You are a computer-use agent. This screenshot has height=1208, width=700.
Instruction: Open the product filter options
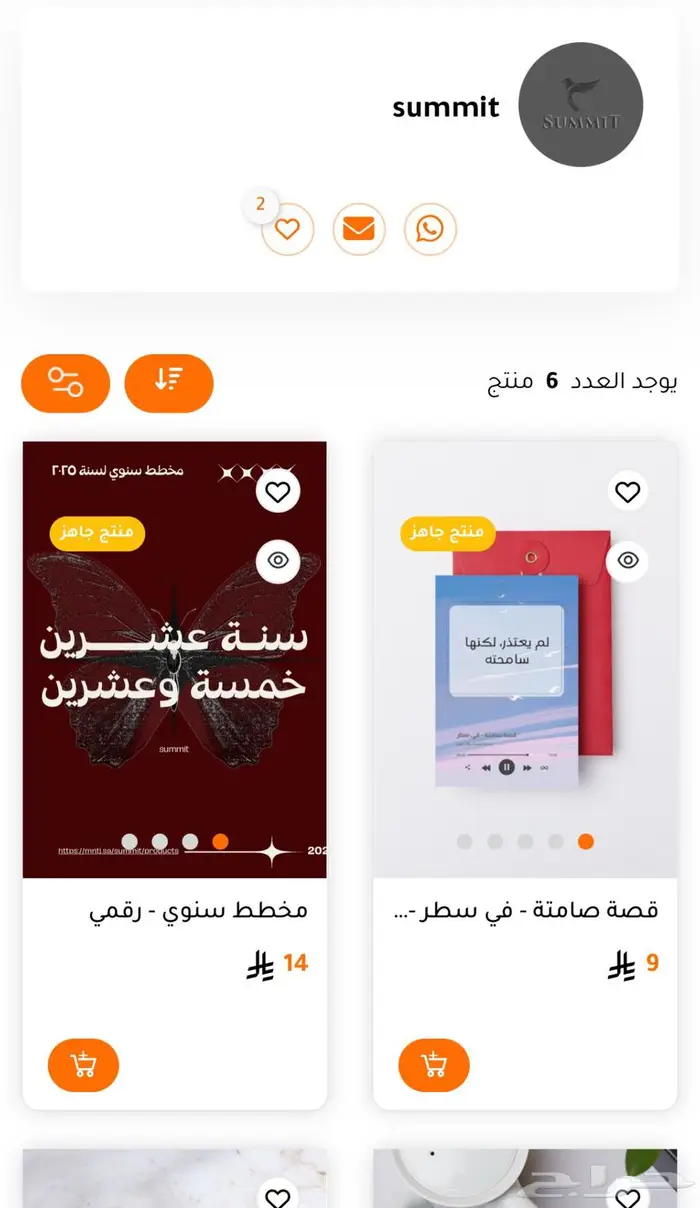[65, 383]
